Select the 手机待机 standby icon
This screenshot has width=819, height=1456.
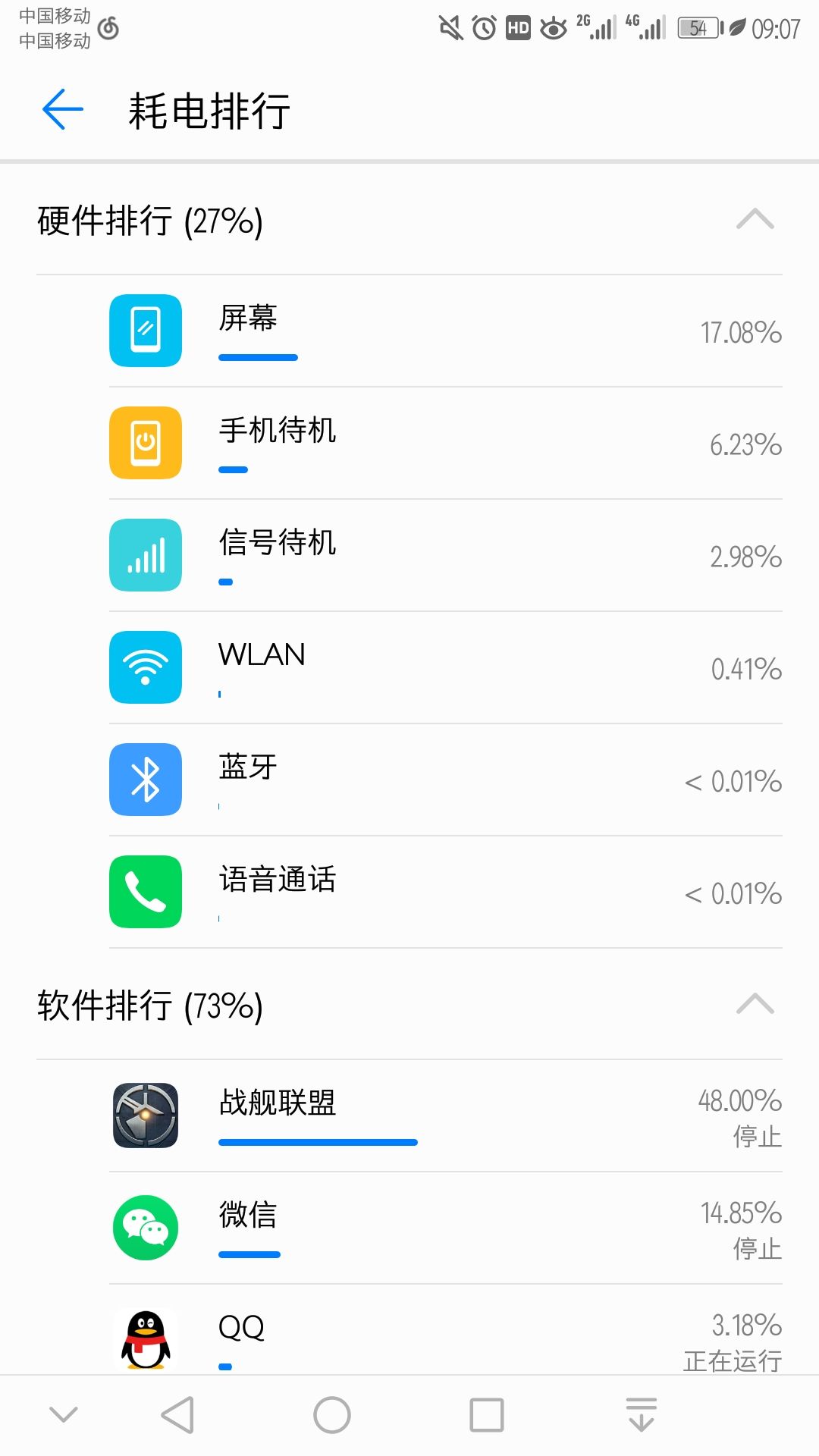(146, 443)
